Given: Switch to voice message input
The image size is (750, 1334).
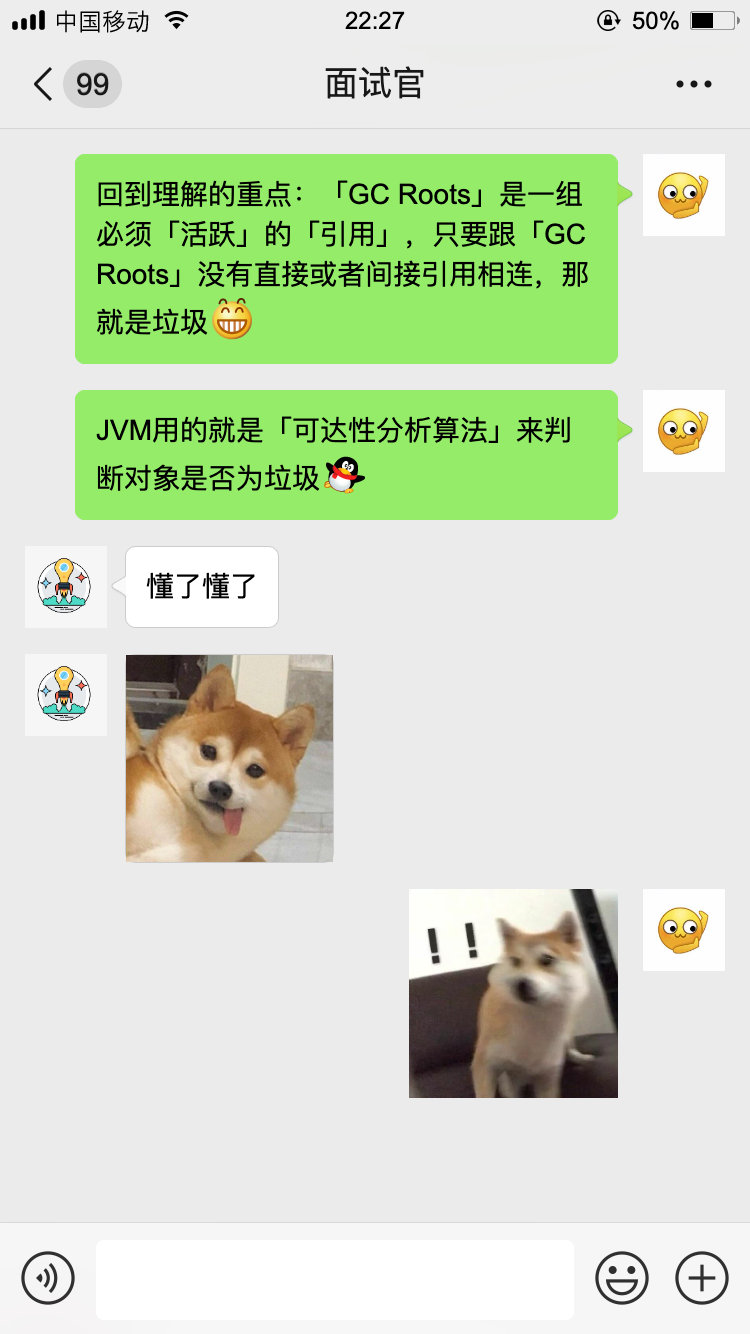Looking at the screenshot, I should click(x=48, y=1278).
